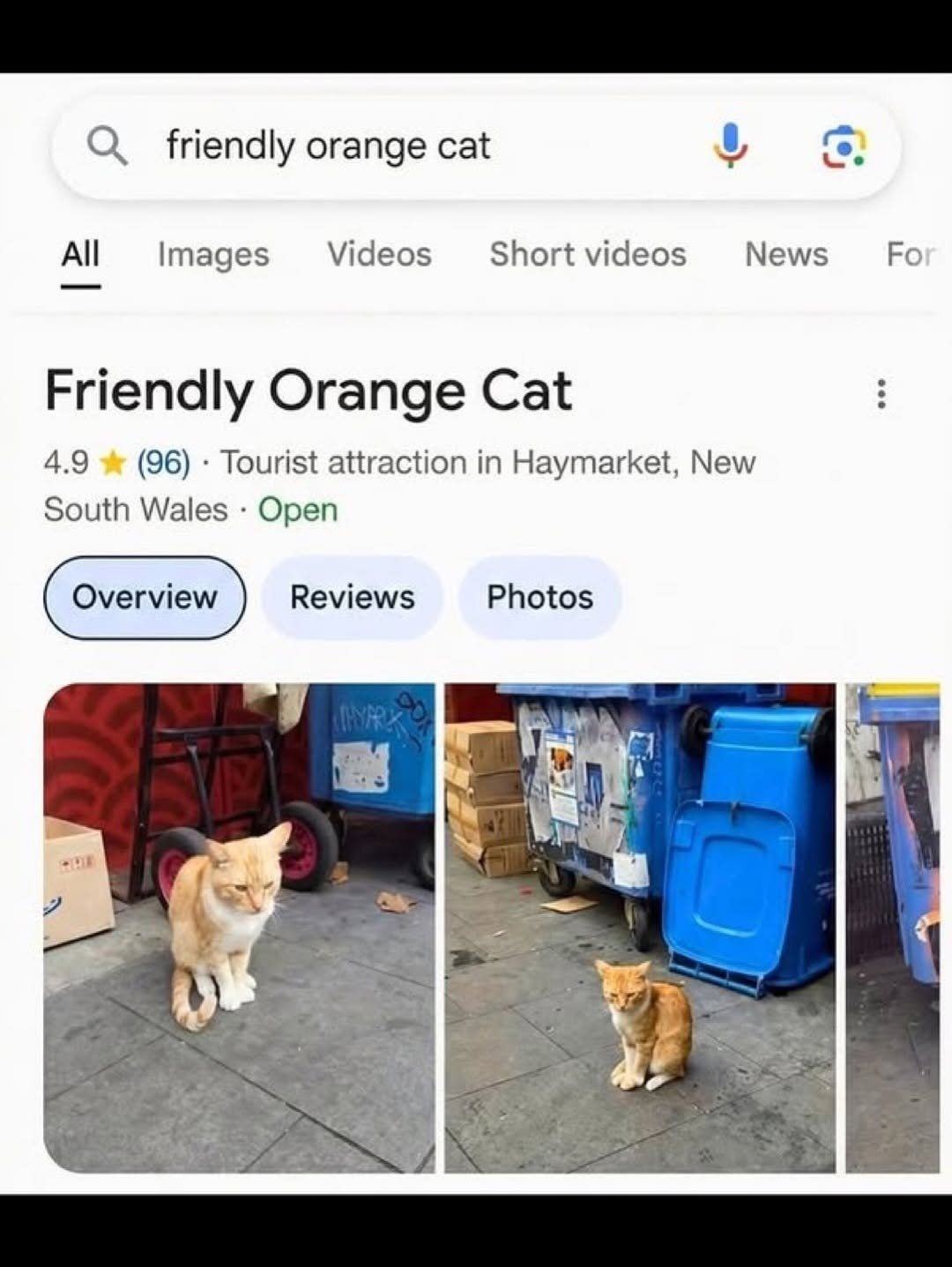
Task: Open the first cat photo near trolley
Action: pos(239,928)
